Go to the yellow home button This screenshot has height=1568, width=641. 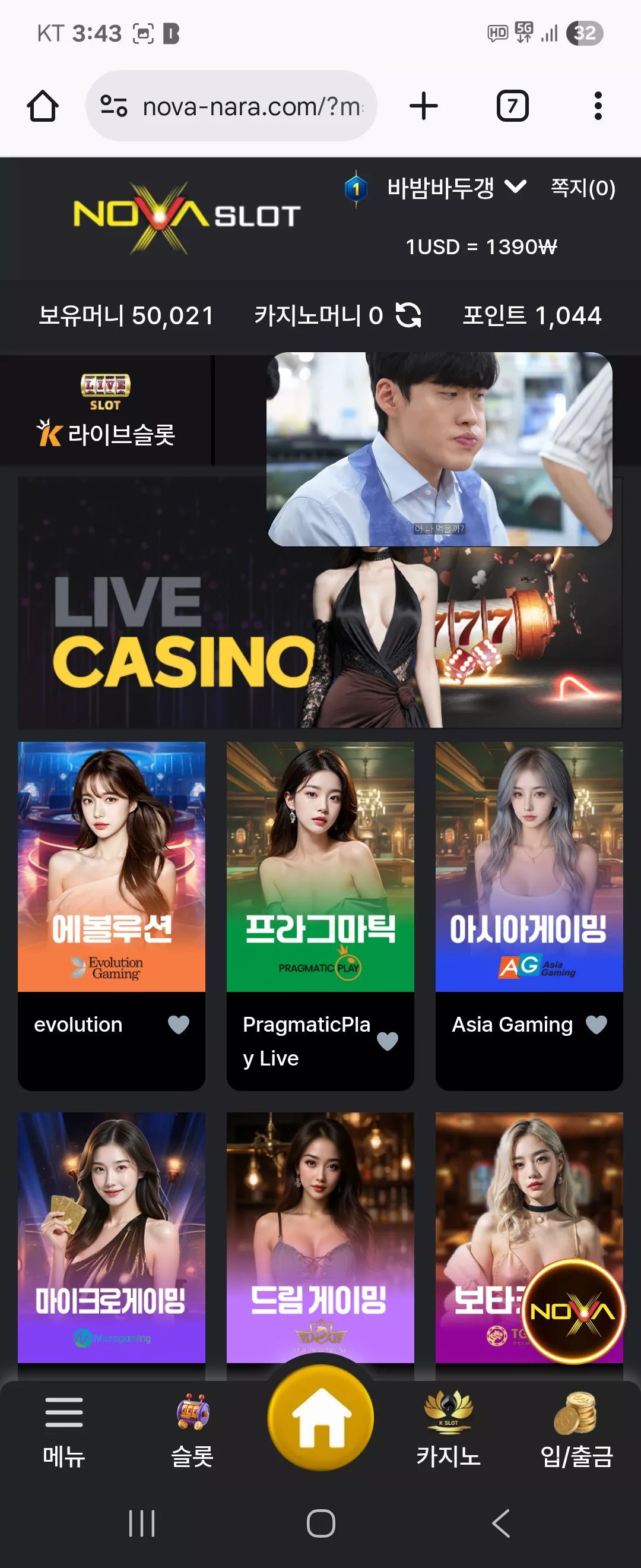pyautogui.click(x=320, y=1418)
